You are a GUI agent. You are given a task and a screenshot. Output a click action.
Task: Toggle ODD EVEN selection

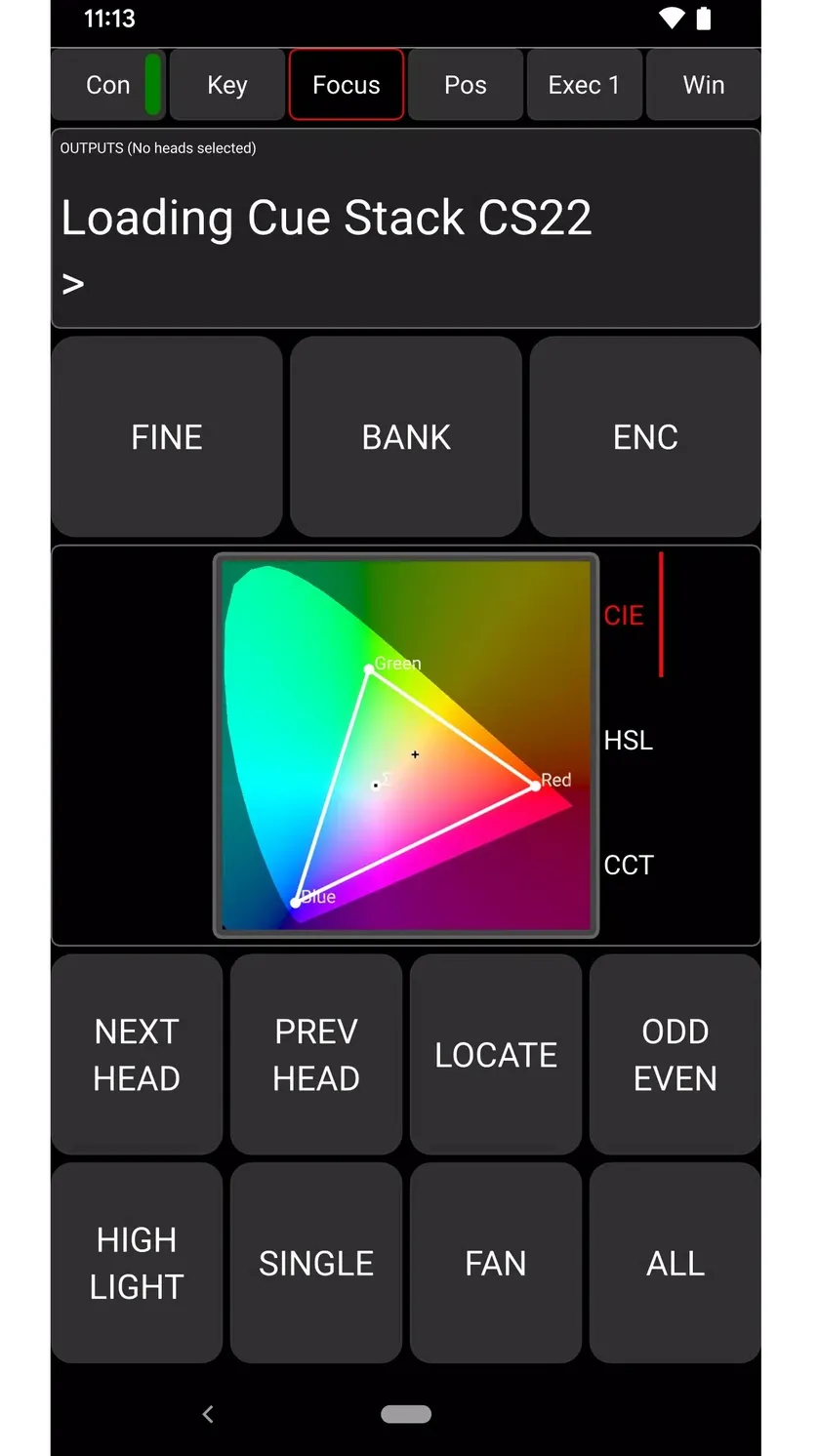[x=676, y=1055]
